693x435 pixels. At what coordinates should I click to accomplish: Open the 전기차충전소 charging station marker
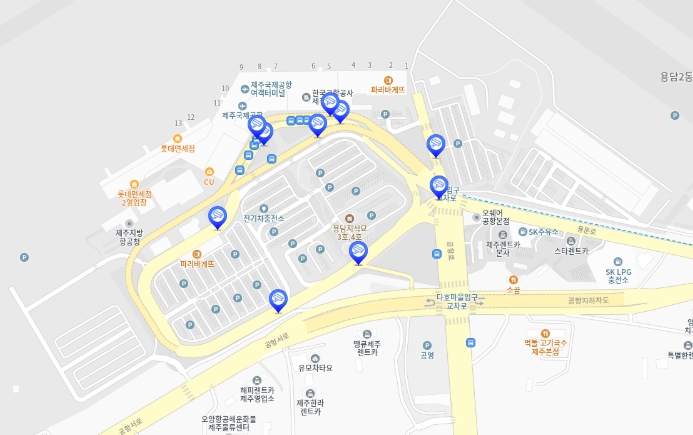264,208
